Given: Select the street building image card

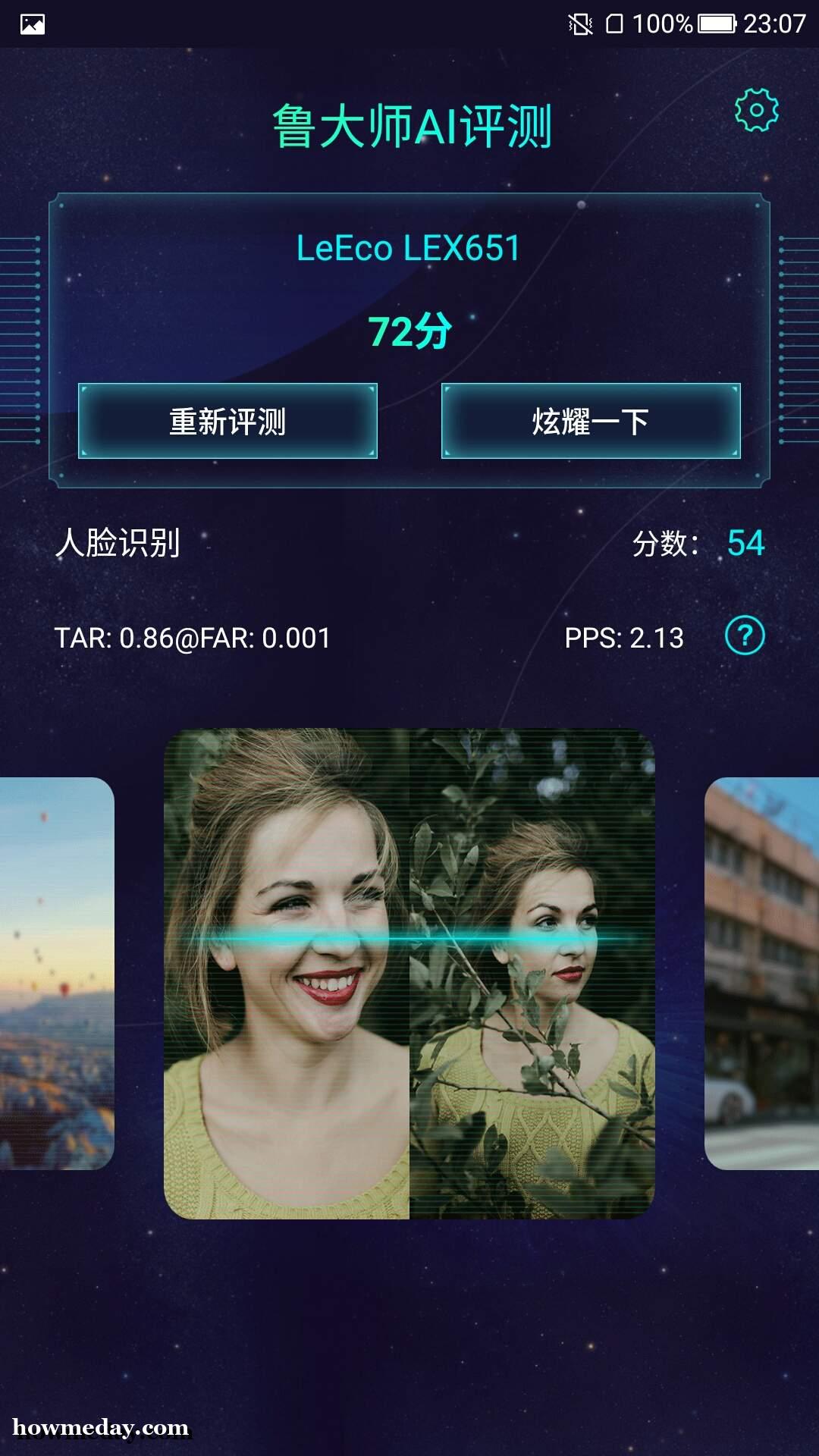Looking at the screenshot, I should coord(762,973).
